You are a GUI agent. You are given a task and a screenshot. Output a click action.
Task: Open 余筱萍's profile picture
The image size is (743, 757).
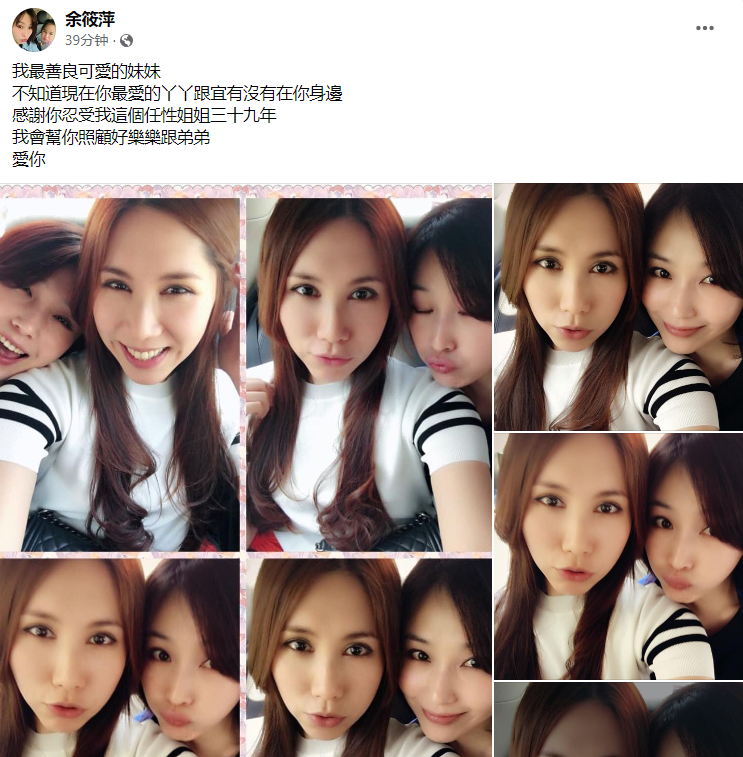[33, 29]
